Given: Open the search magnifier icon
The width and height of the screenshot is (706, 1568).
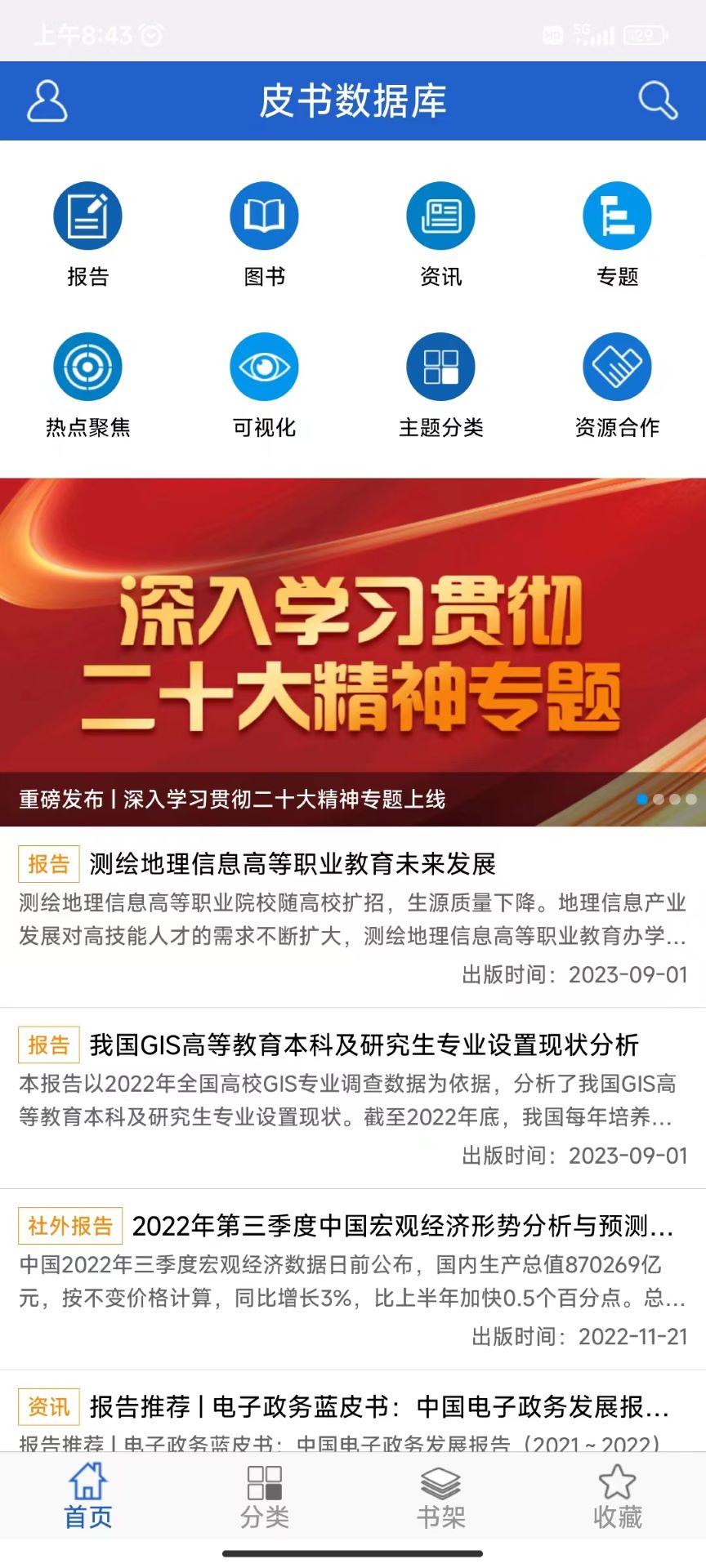Looking at the screenshot, I should point(658,101).
